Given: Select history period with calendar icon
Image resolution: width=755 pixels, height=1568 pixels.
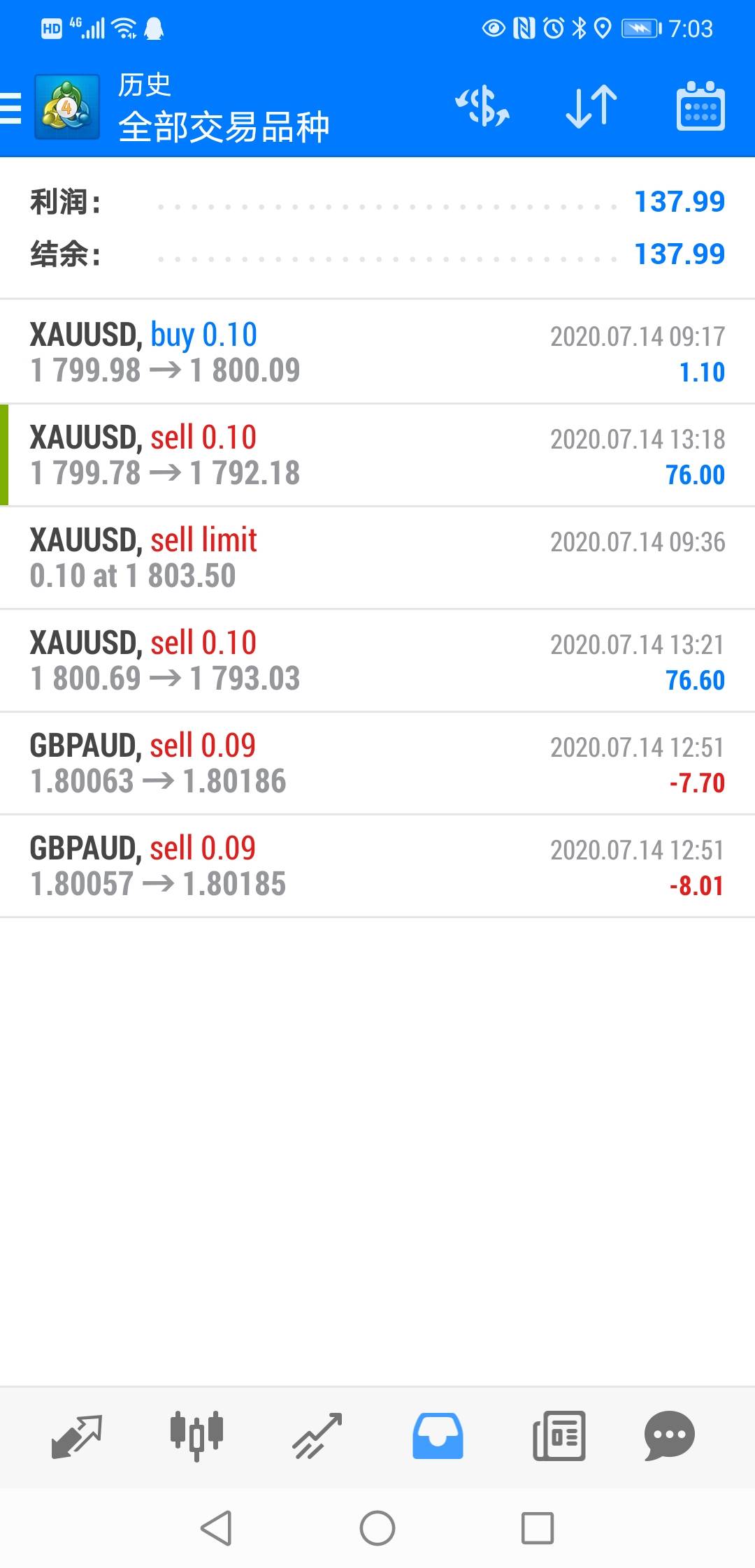Looking at the screenshot, I should [x=700, y=108].
